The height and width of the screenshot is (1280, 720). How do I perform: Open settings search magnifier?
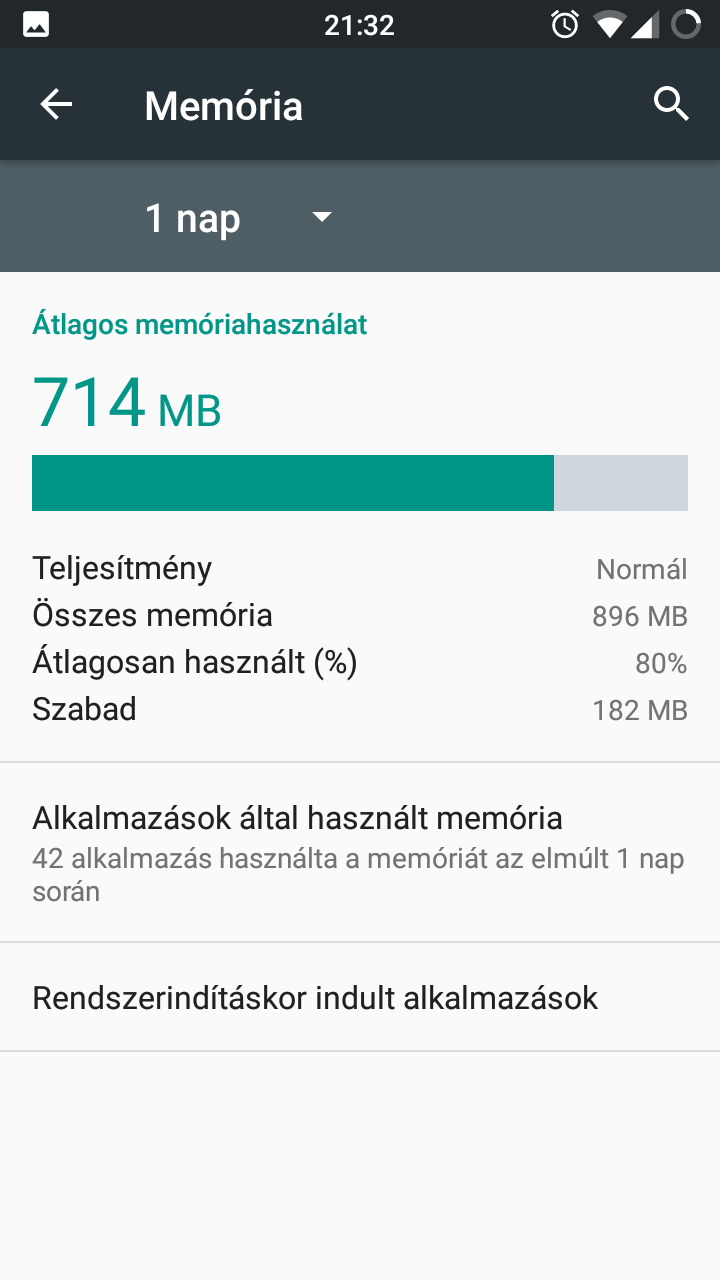(671, 104)
